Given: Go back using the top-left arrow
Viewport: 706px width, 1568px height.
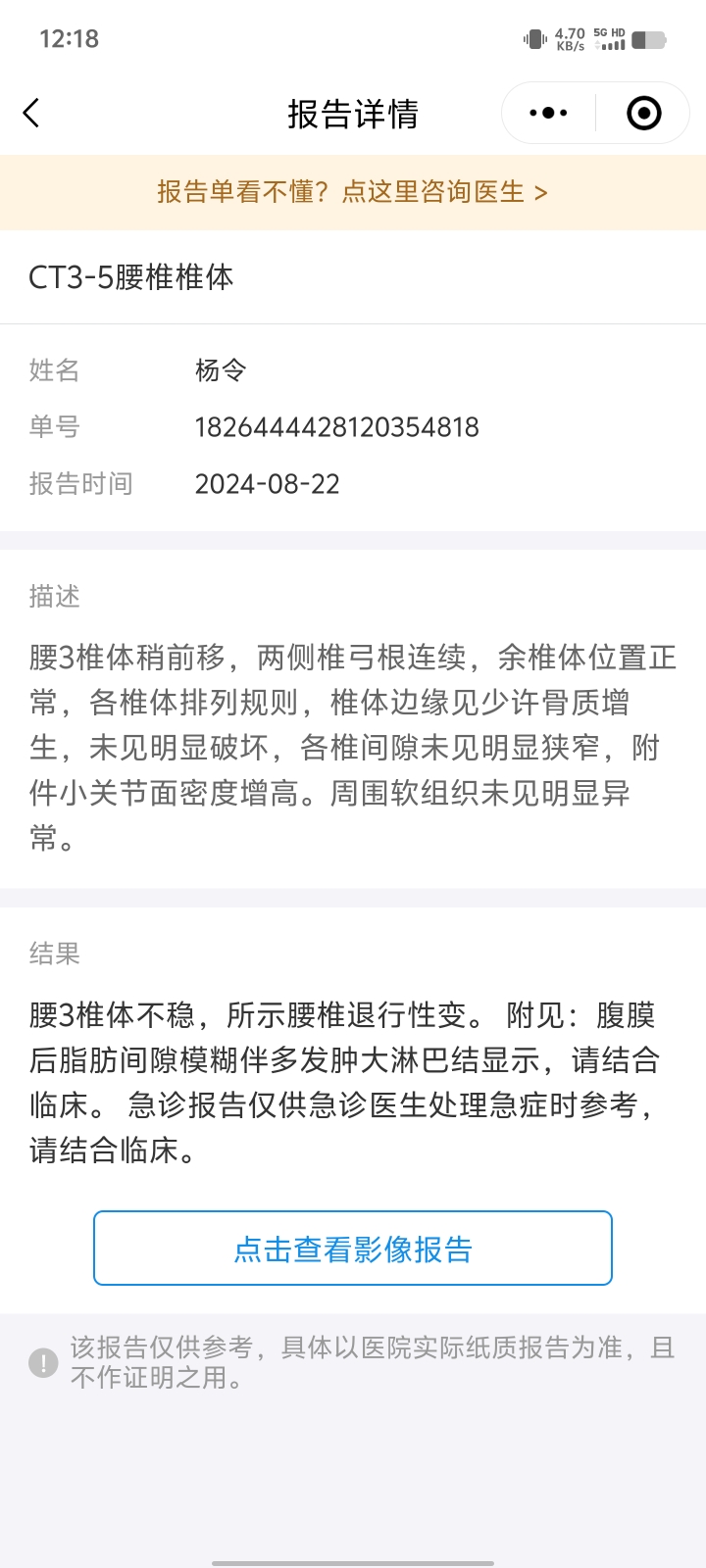Looking at the screenshot, I should pos(31,114).
